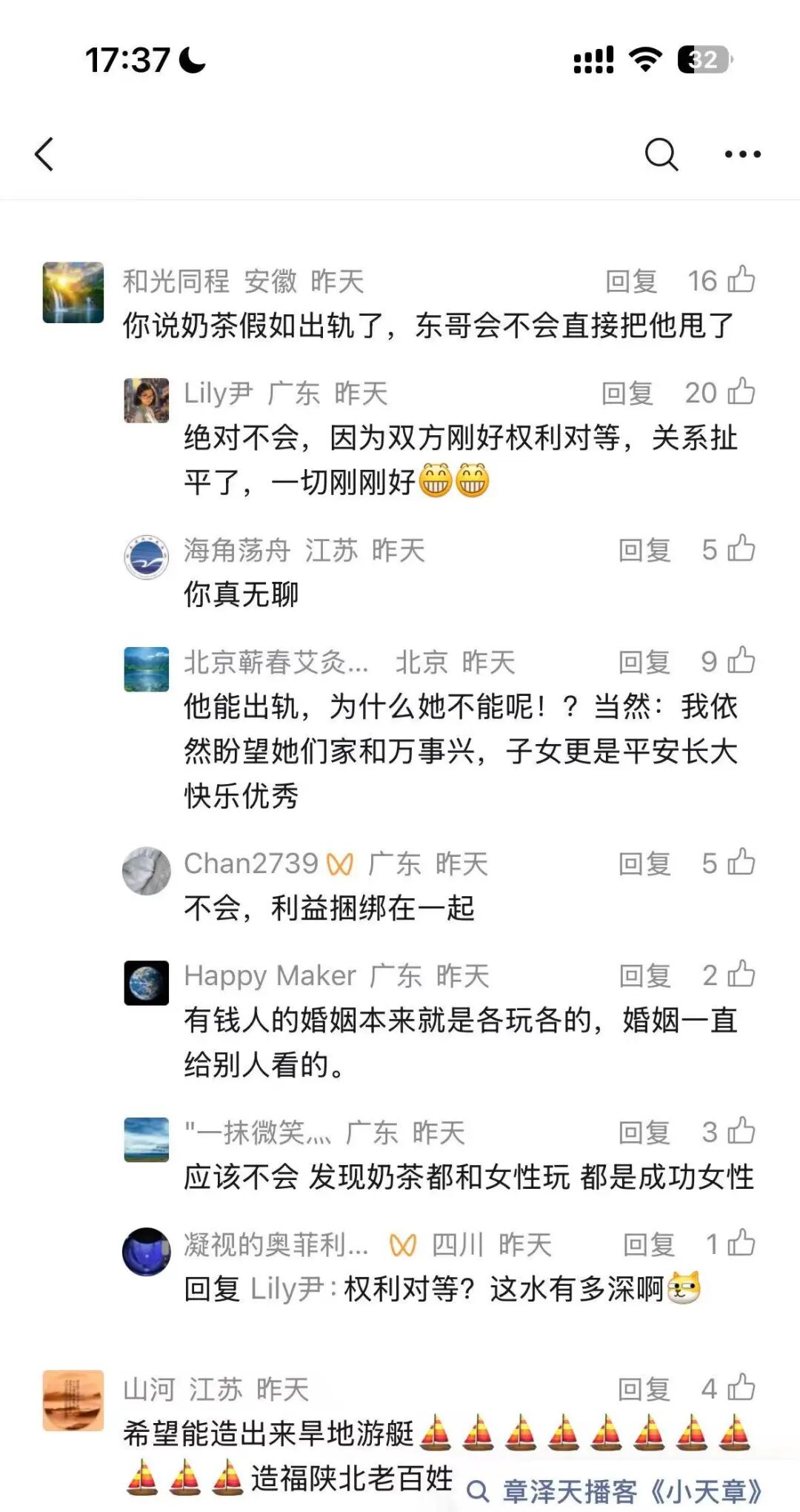The height and width of the screenshot is (1512, 800).
Task: Reply to Happy Maker's comment
Action: point(644,976)
